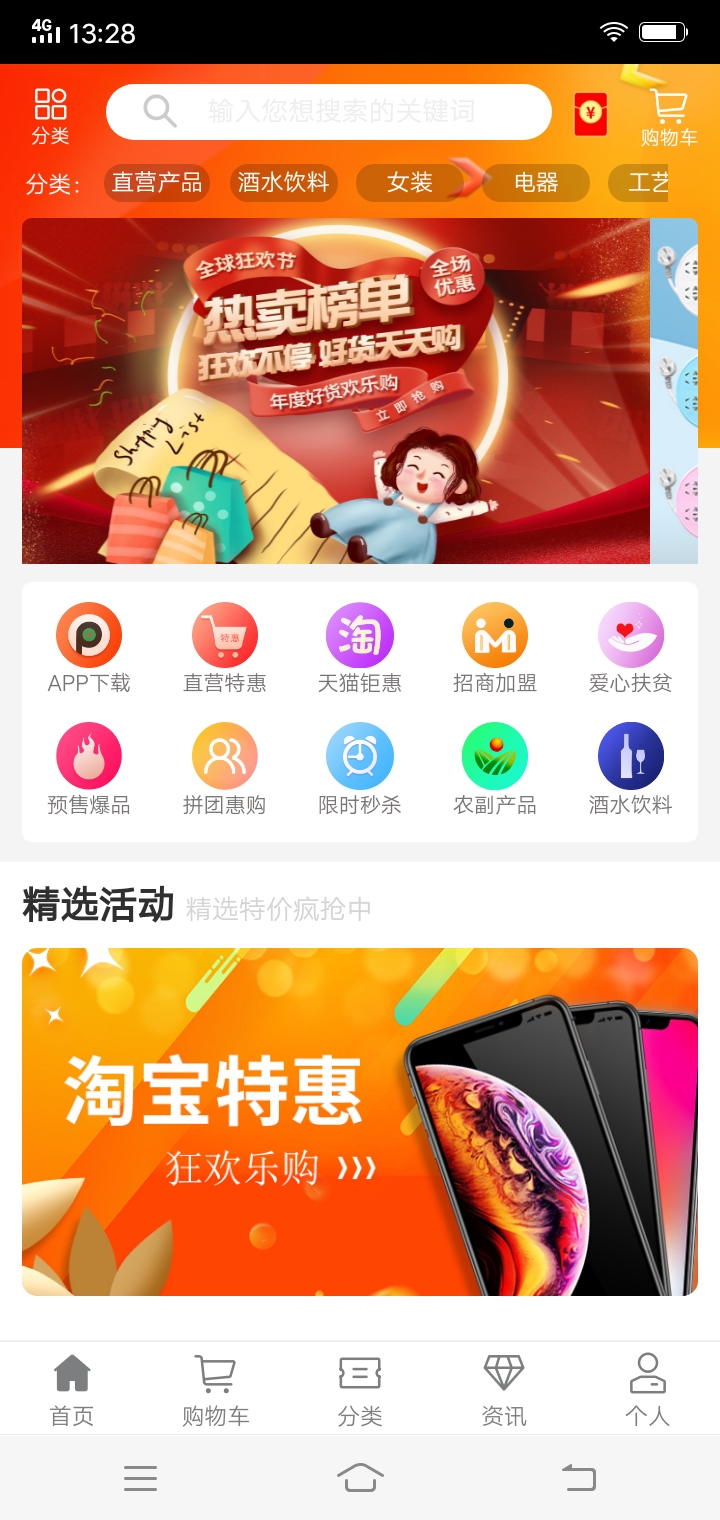Open 天猫钜惠 shortcut
This screenshot has width=720, height=1520.
click(x=360, y=648)
